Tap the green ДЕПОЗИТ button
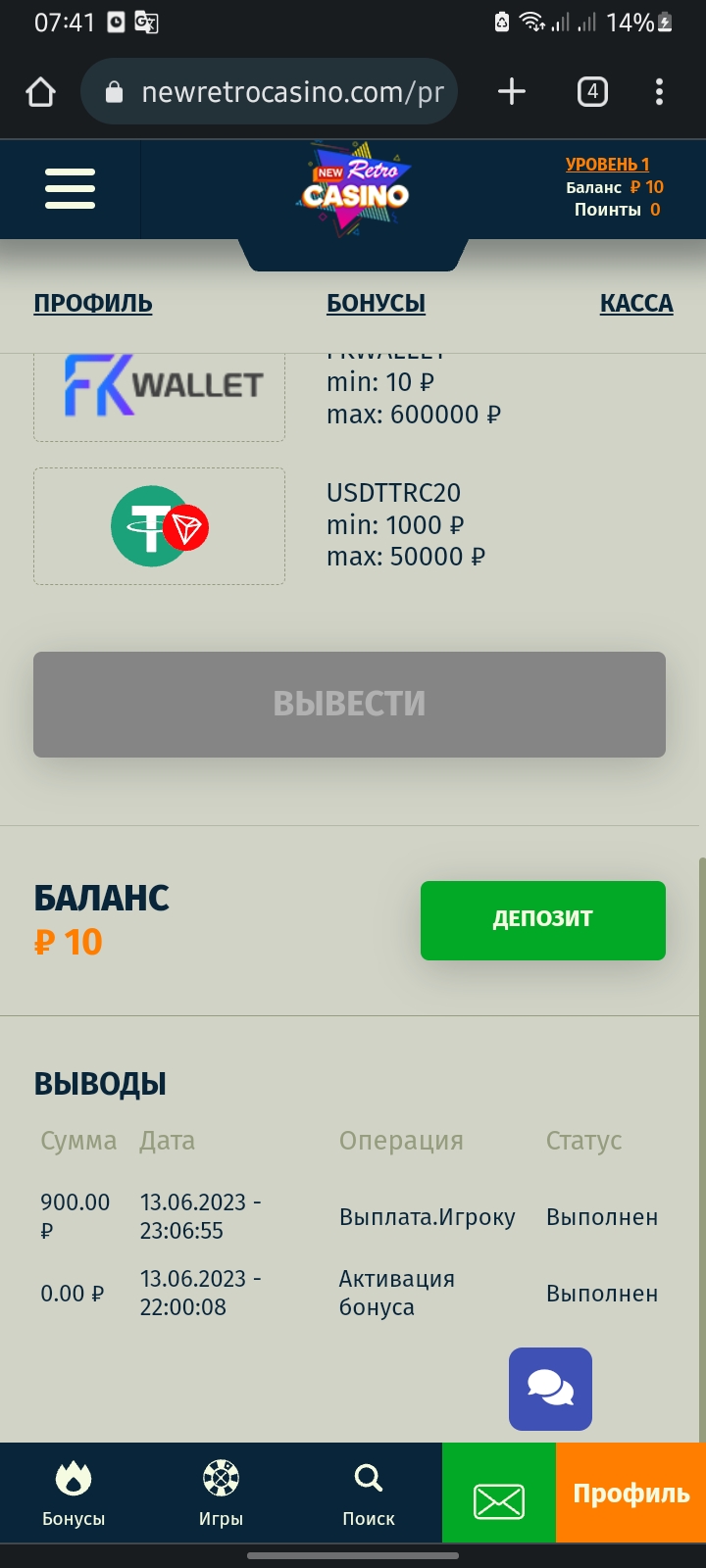Viewport: 706px width, 1568px height. (x=542, y=919)
